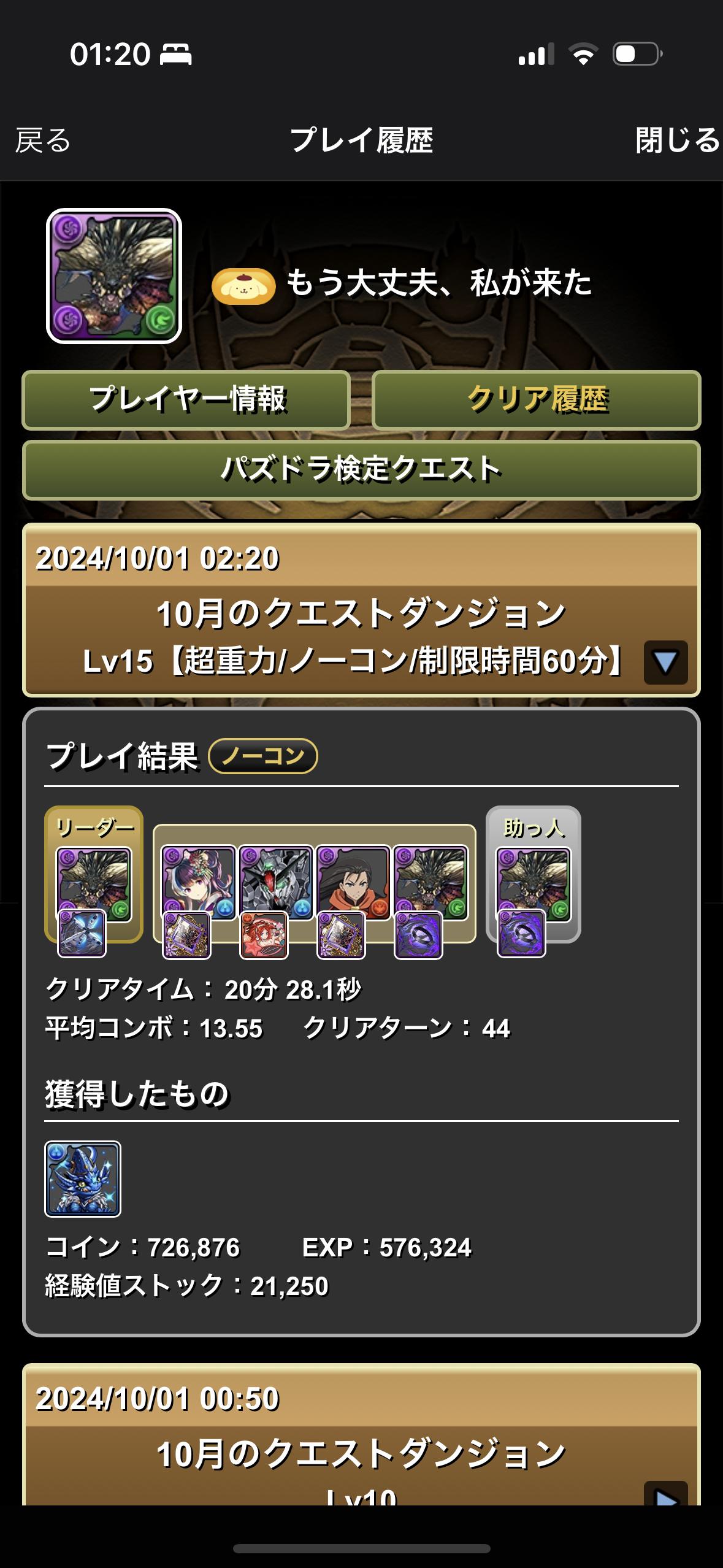The height and width of the screenshot is (1568, 723).
Task: Close the play history with 閉じる
Action: (x=676, y=140)
